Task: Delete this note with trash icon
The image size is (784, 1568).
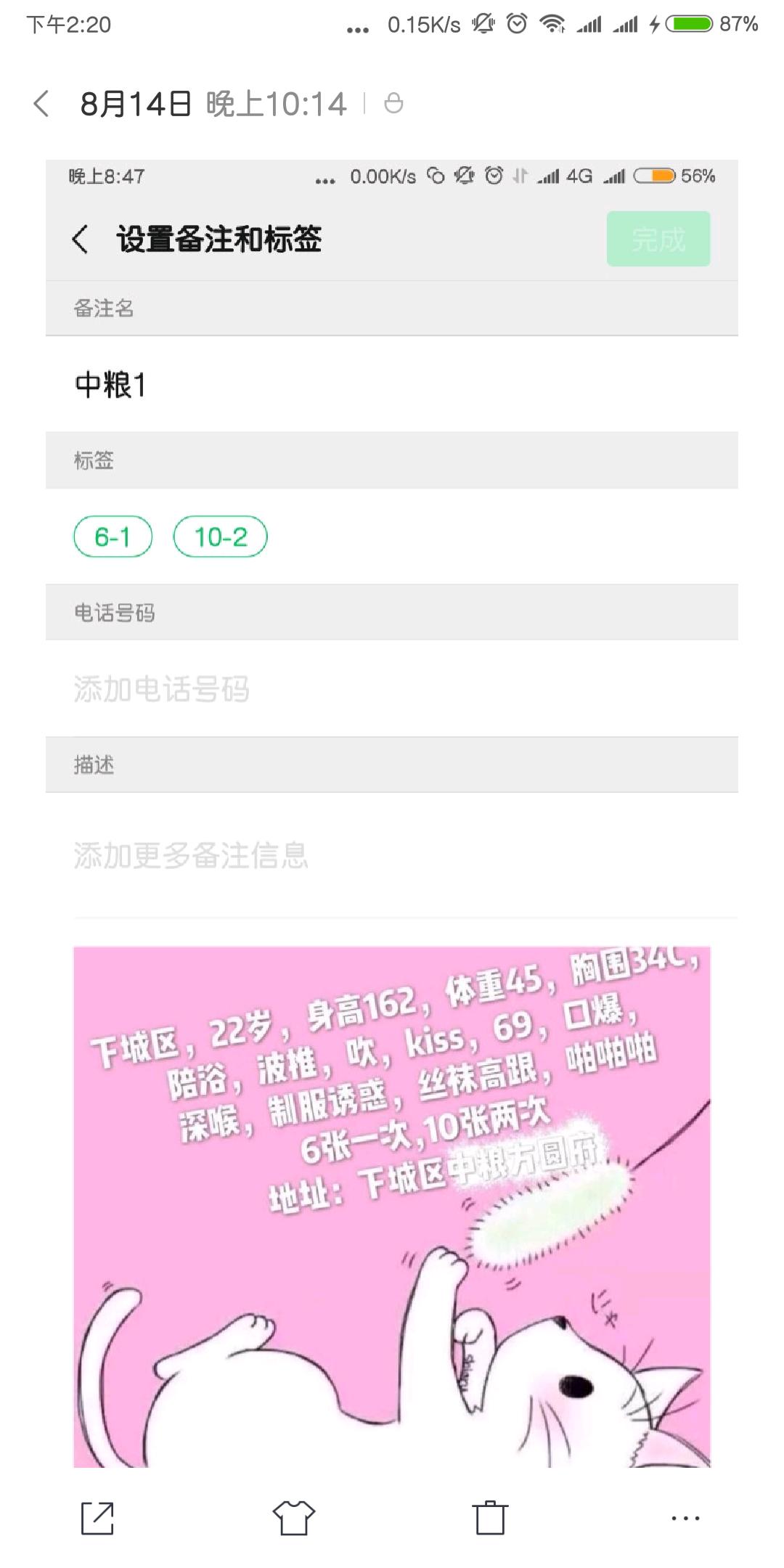Action: (490, 1517)
